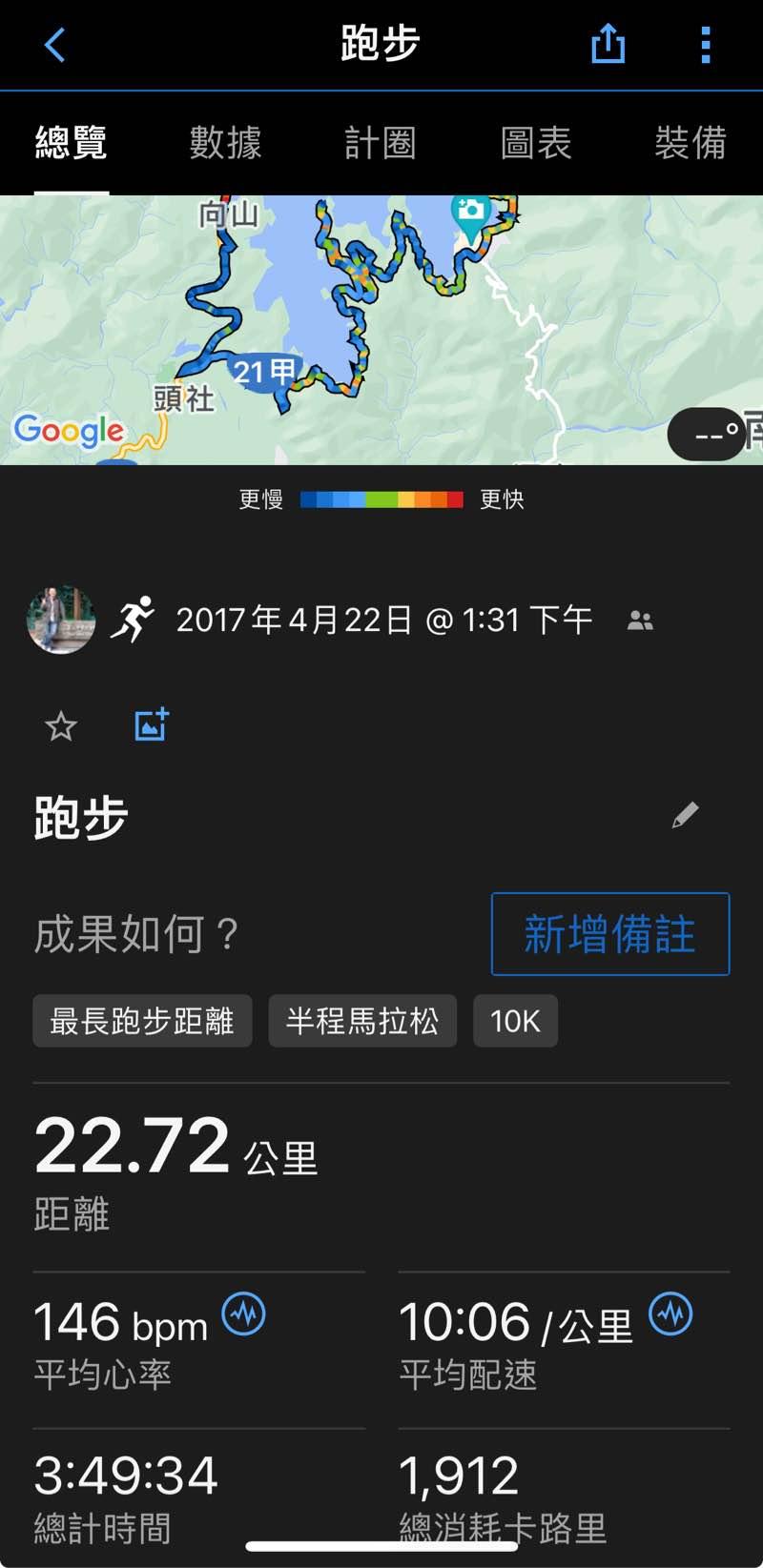Switch to the 數據 tab
763x1568 pixels.
point(225,143)
